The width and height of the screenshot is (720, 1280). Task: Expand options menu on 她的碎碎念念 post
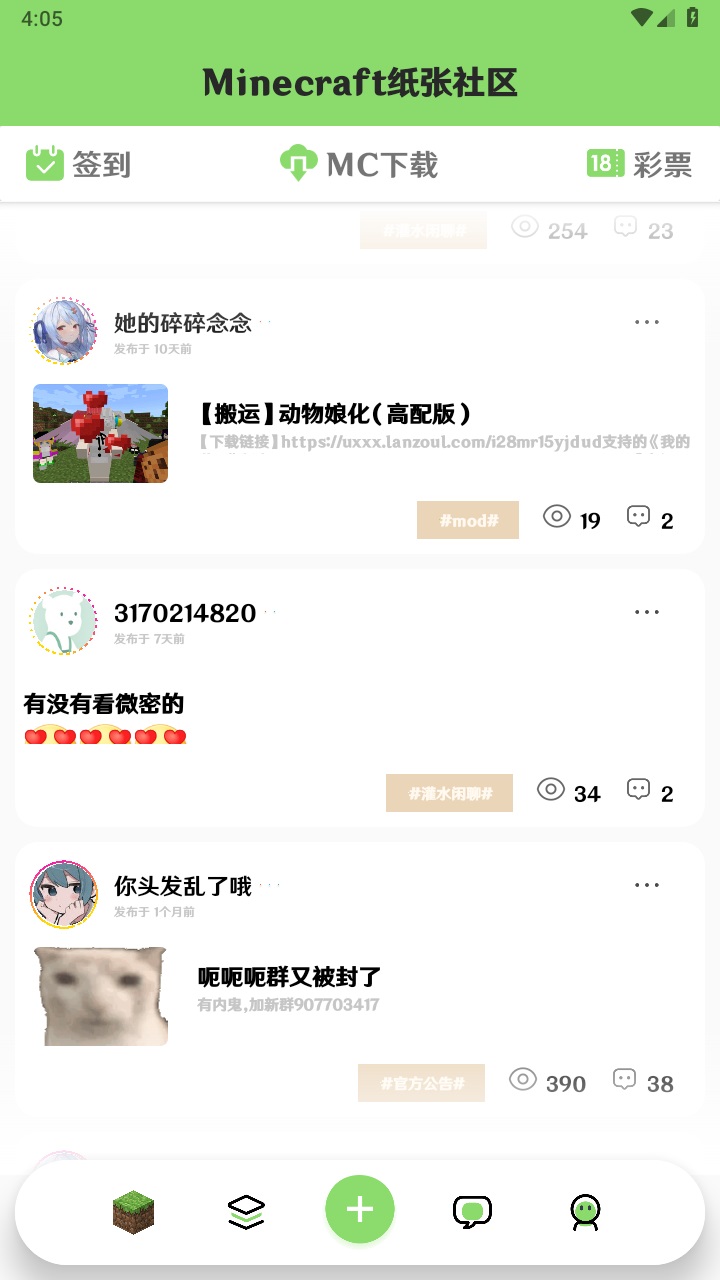point(647,321)
